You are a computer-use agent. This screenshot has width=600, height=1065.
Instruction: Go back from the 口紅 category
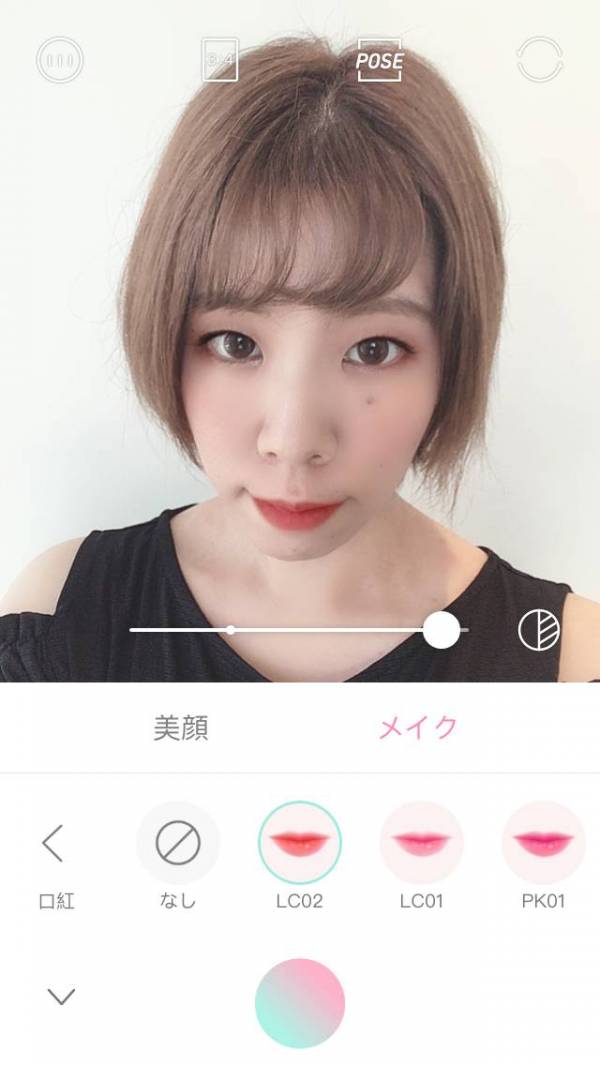[x=53, y=844]
